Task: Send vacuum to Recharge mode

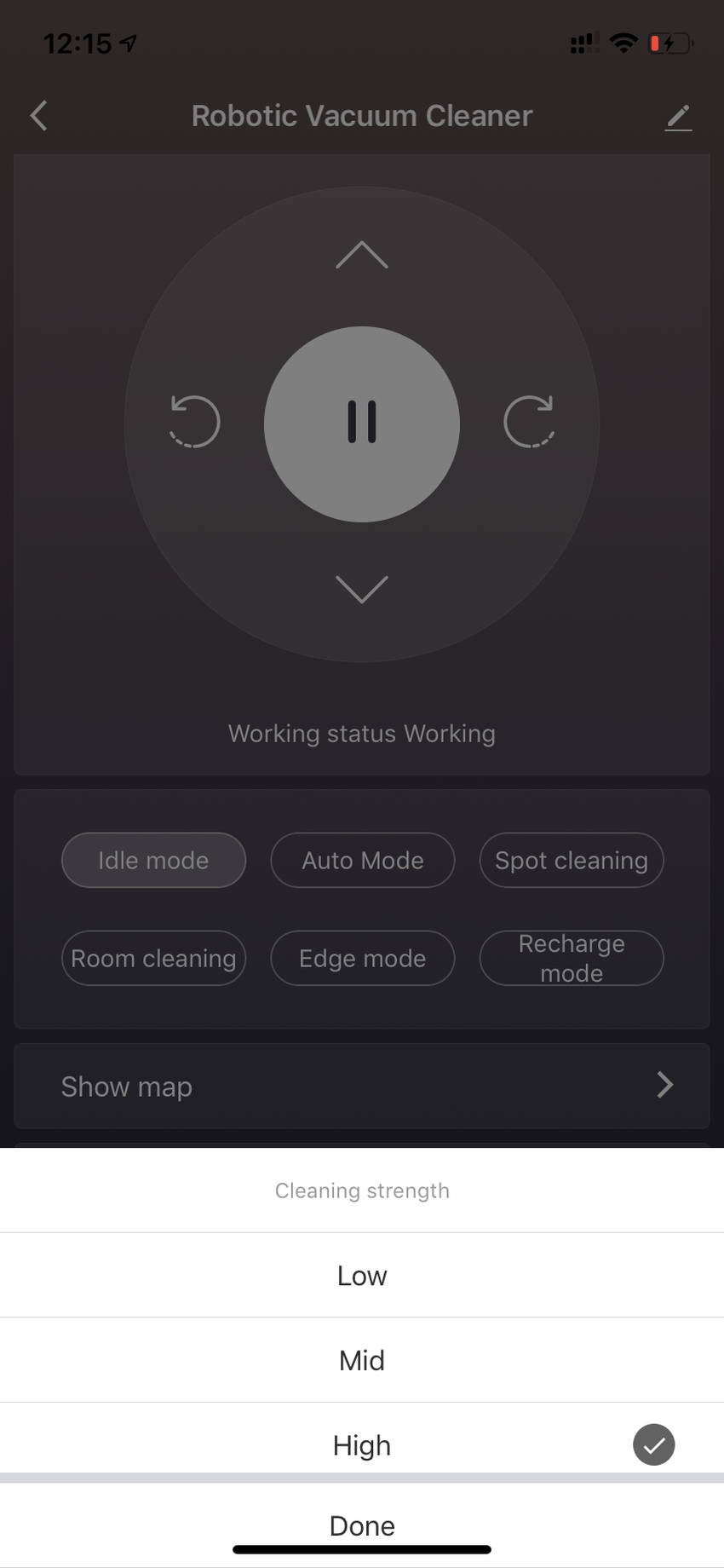Action: (x=572, y=958)
